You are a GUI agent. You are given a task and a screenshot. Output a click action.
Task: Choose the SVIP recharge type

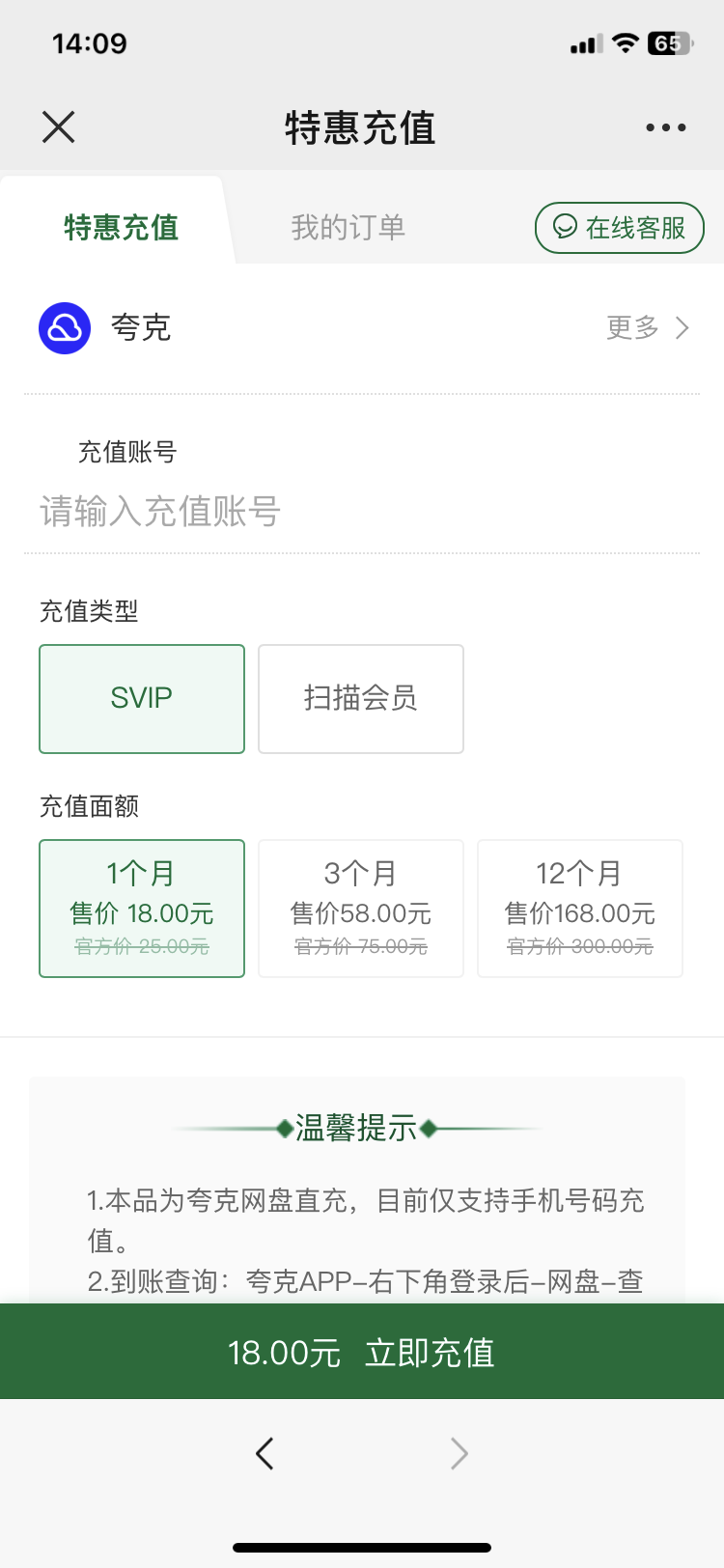point(142,699)
